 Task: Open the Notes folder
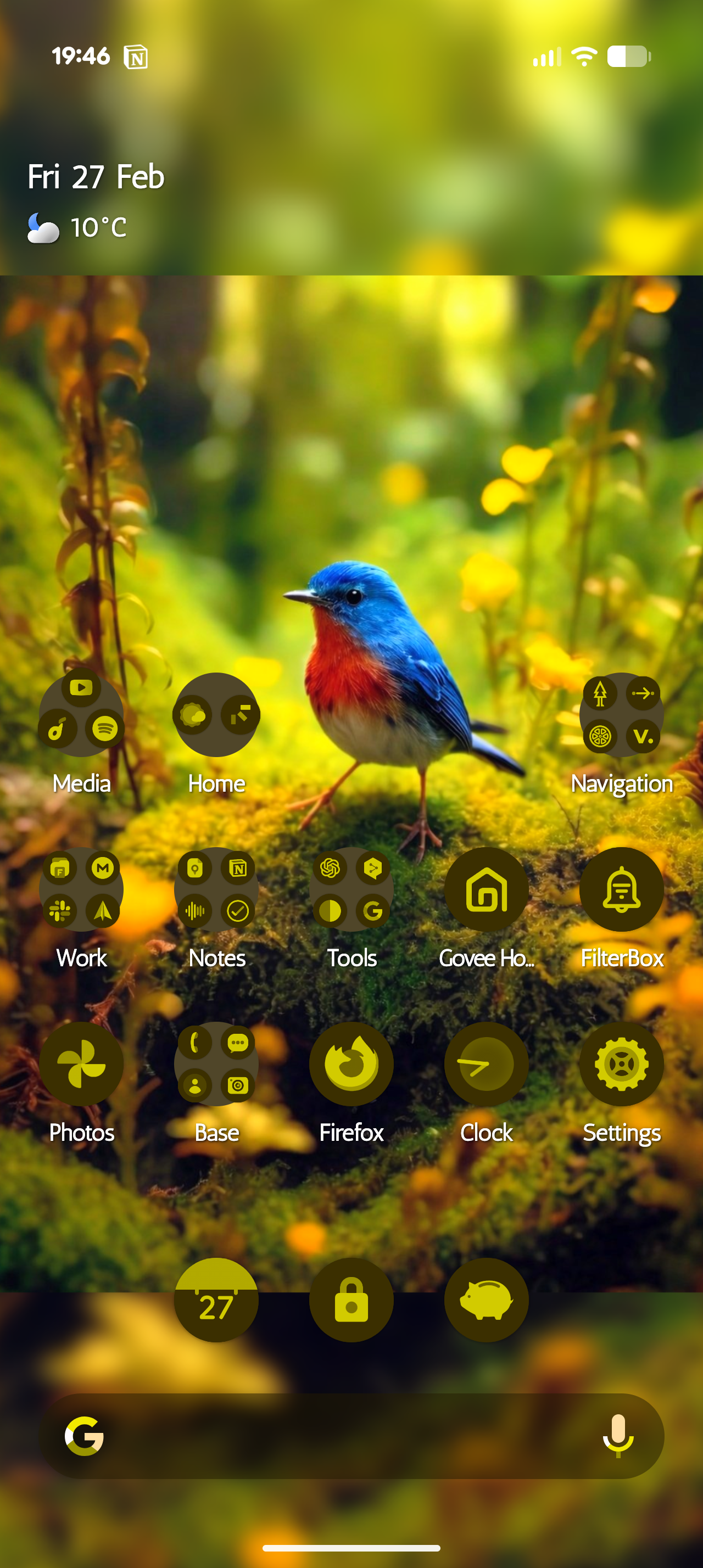point(216,889)
